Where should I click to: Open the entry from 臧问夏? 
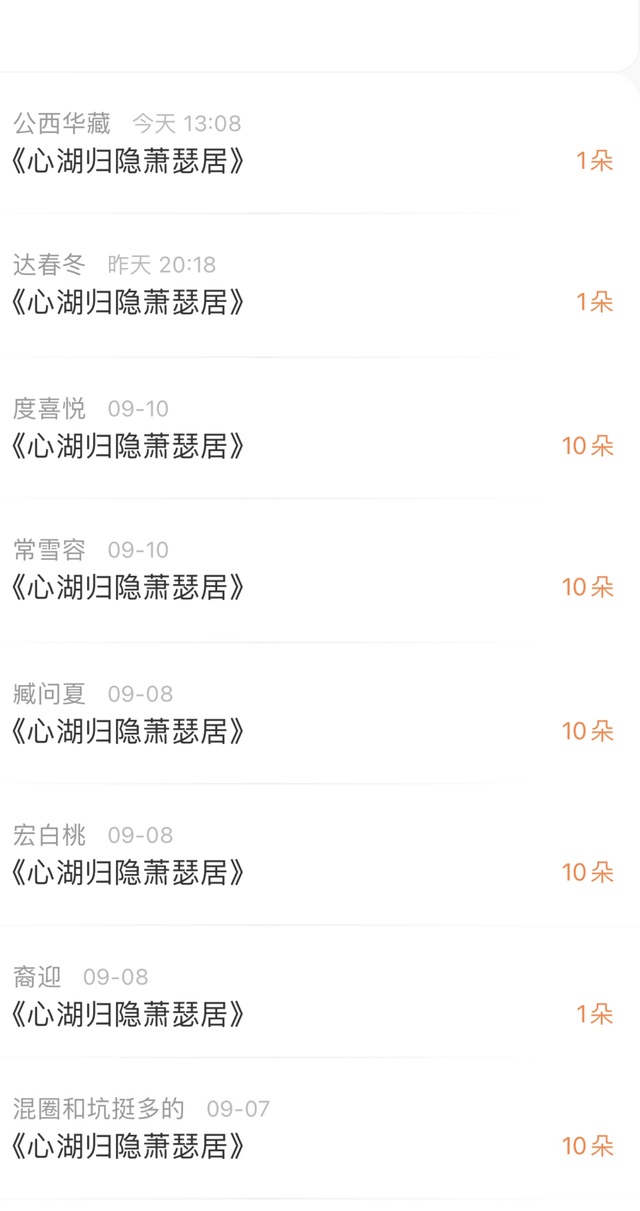[x=320, y=713]
